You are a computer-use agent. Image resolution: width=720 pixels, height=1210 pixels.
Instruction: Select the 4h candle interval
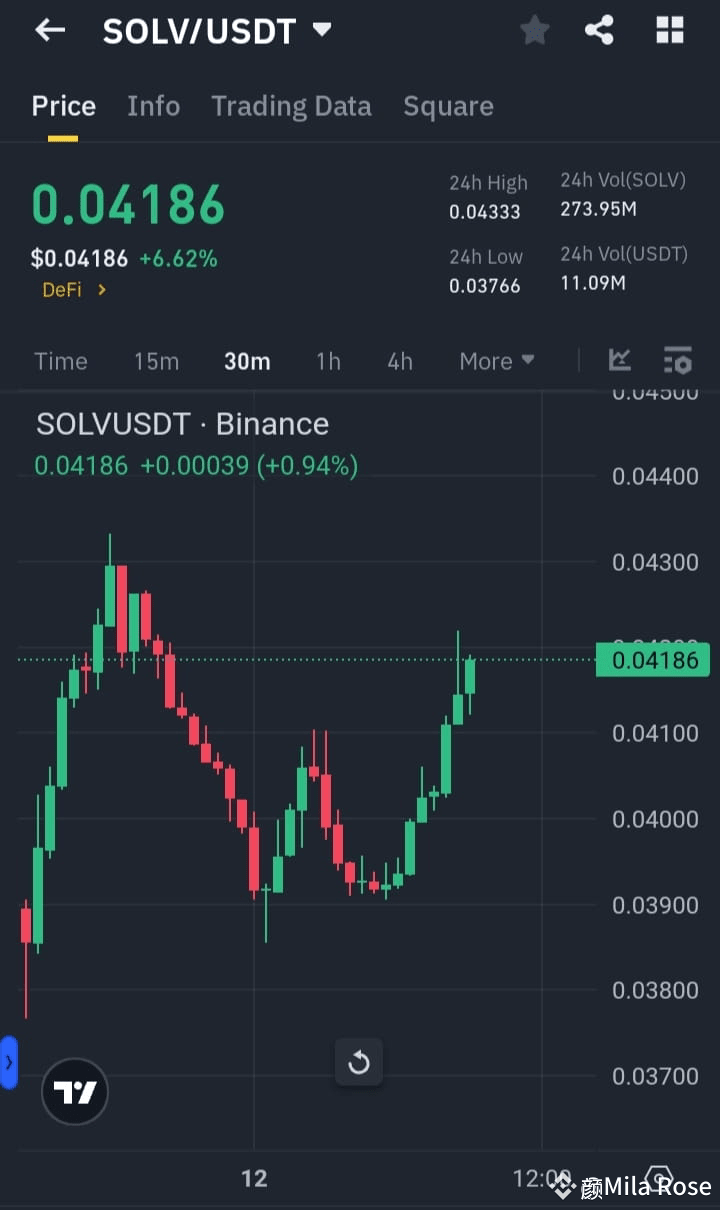click(x=399, y=361)
